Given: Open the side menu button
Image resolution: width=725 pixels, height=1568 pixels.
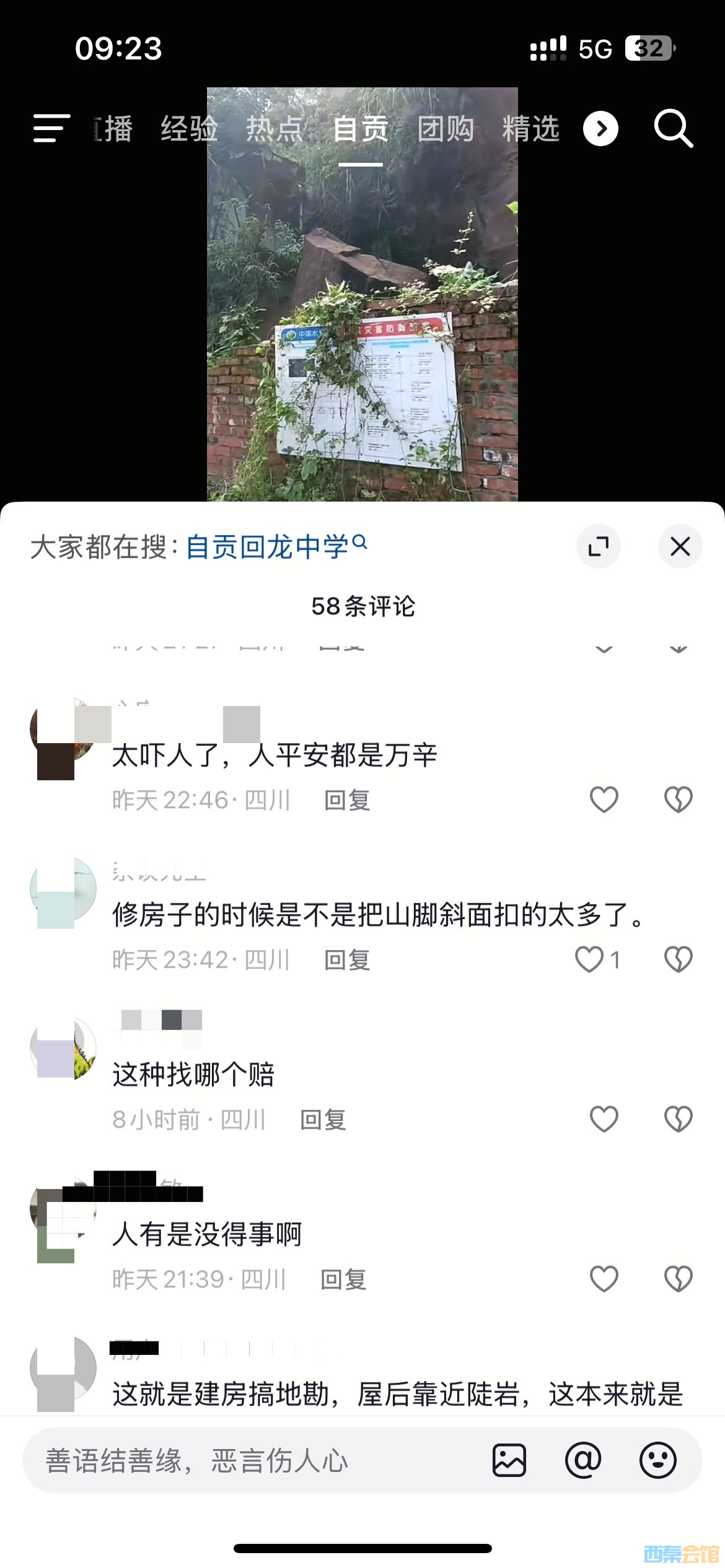Looking at the screenshot, I should coord(51,129).
